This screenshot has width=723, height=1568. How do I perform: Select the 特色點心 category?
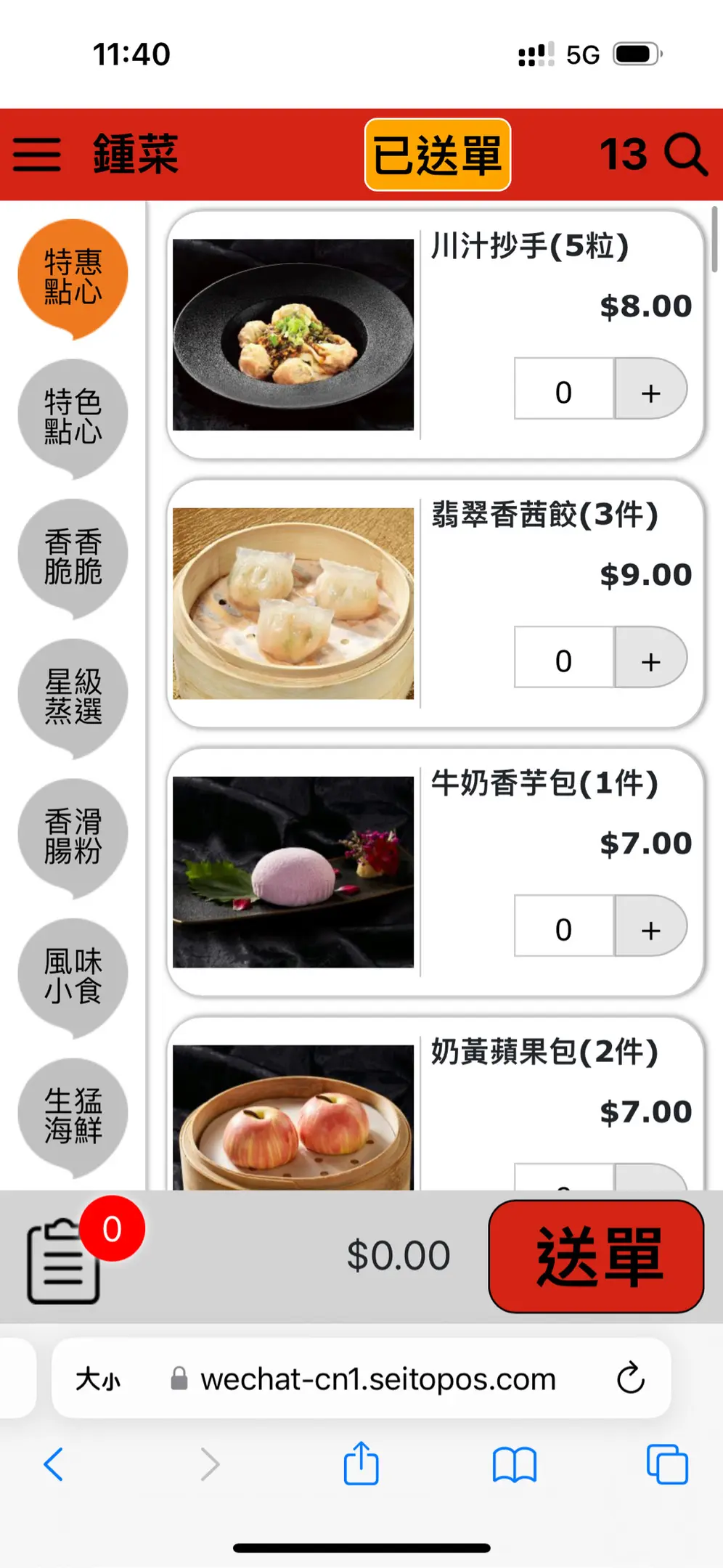(x=73, y=416)
